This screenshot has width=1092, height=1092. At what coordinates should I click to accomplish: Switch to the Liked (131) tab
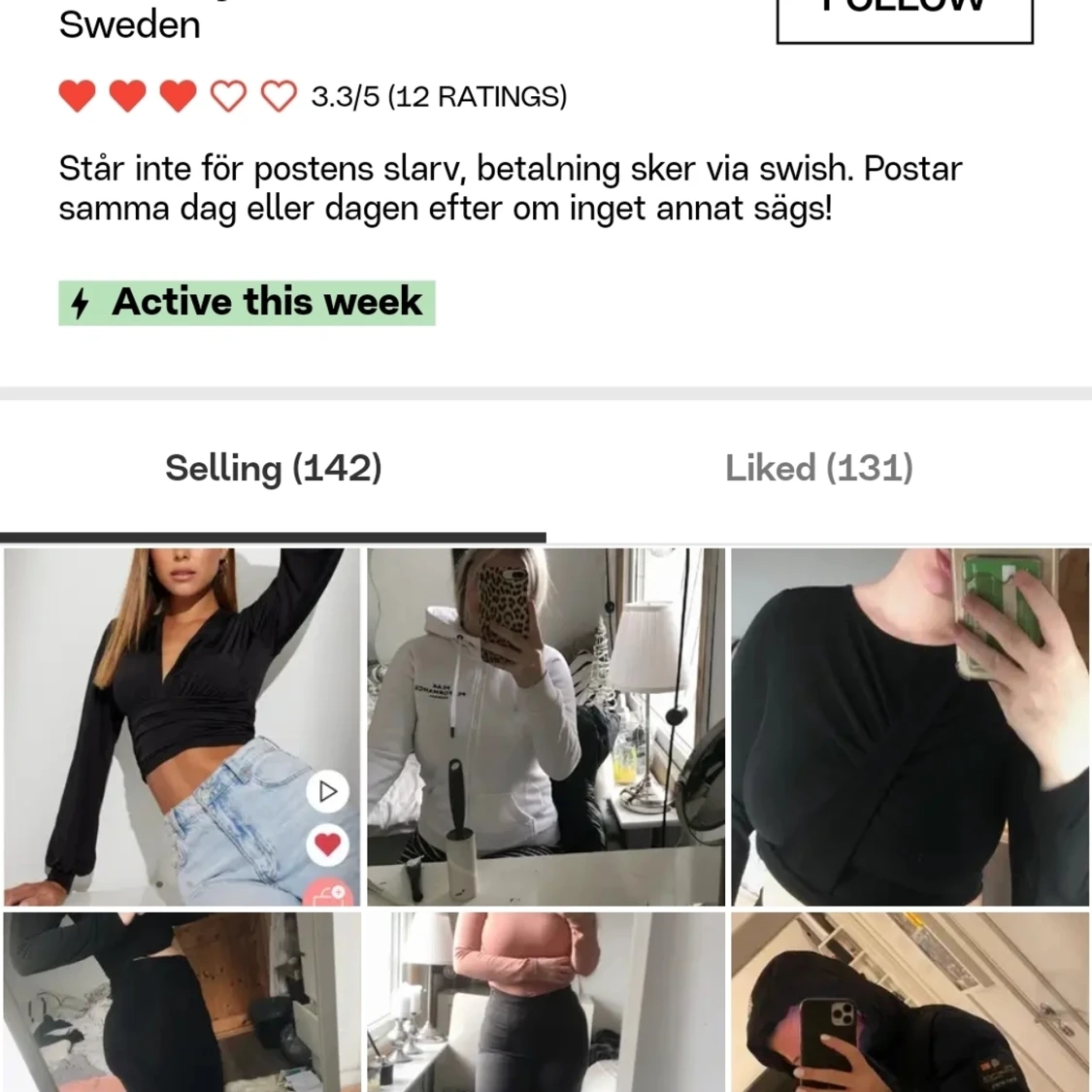[818, 469]
